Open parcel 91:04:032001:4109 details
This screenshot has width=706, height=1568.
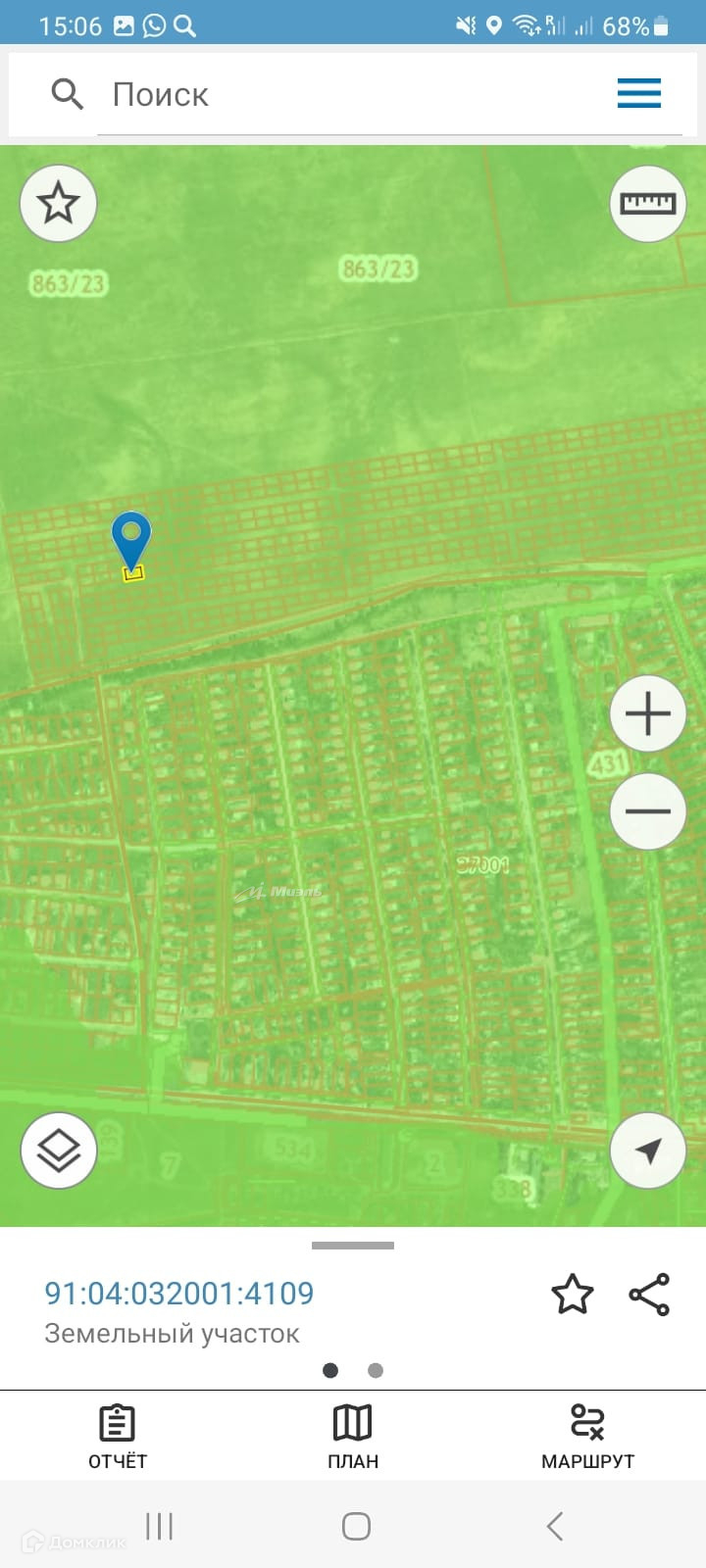point(179,1294)
